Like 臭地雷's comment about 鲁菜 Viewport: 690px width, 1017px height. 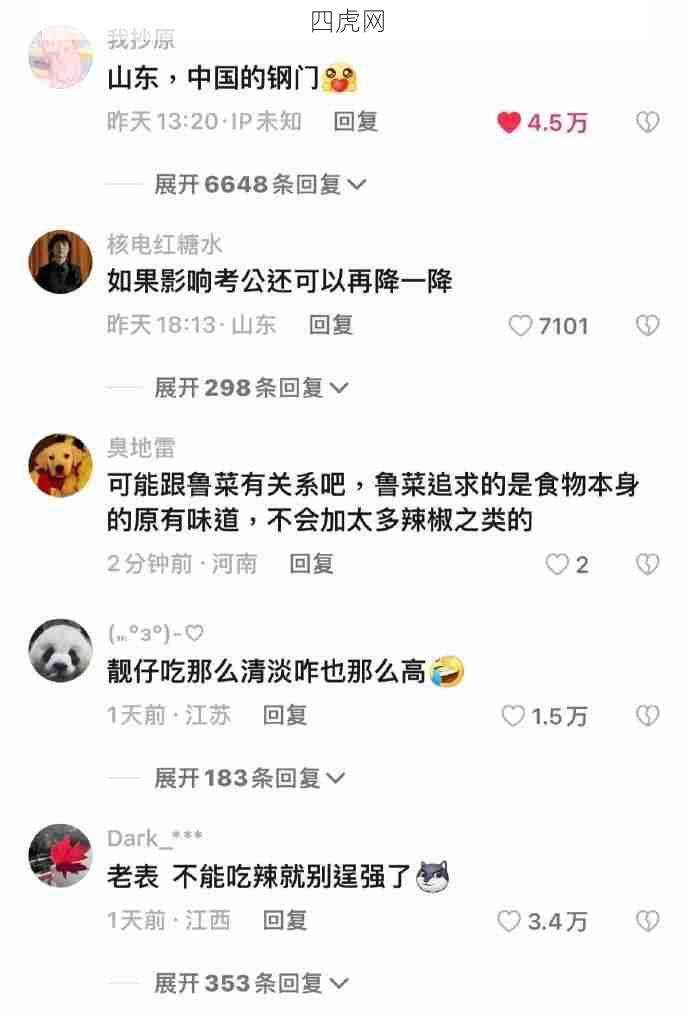coord(557,565)
